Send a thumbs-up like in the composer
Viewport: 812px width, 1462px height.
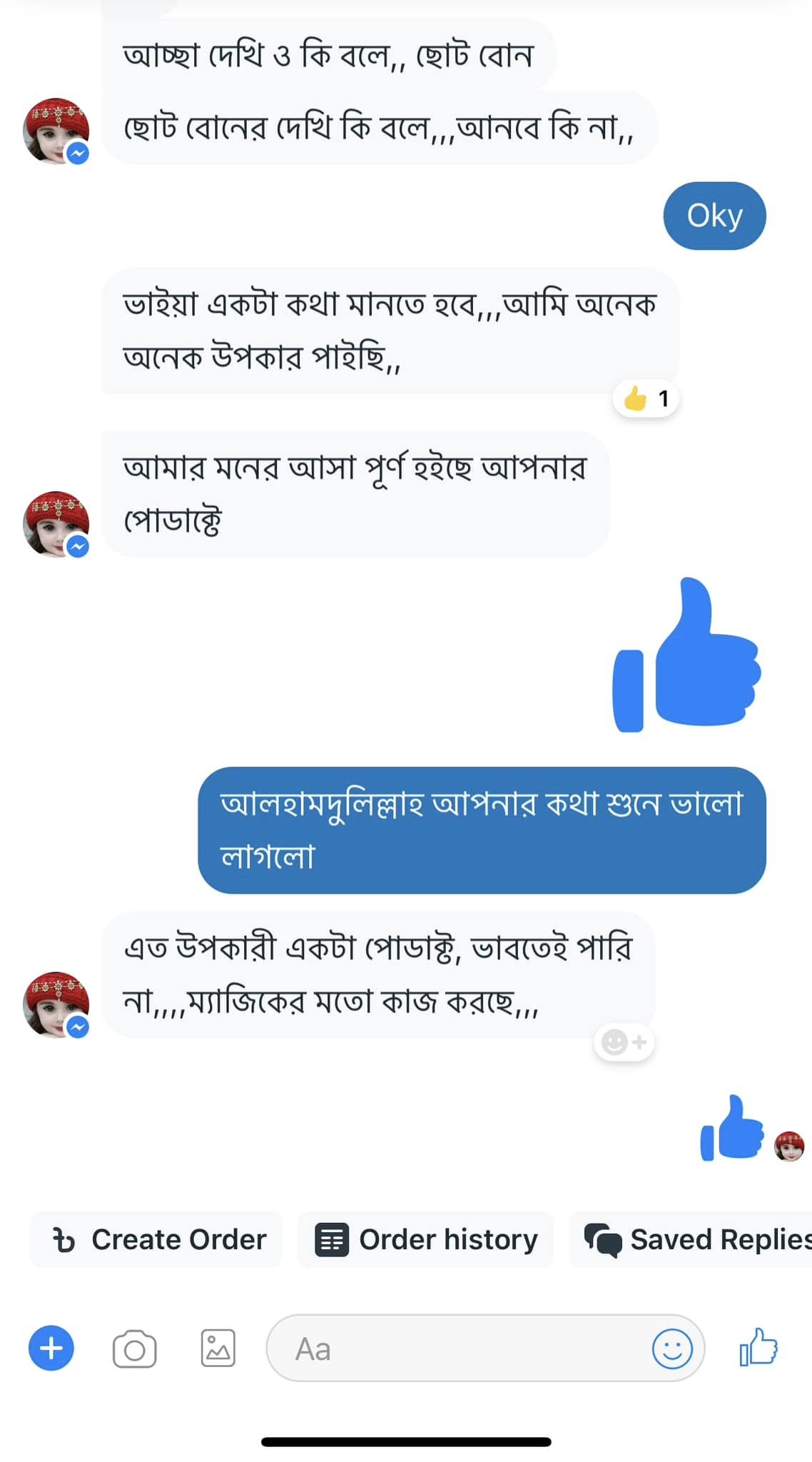point(758,1347)
